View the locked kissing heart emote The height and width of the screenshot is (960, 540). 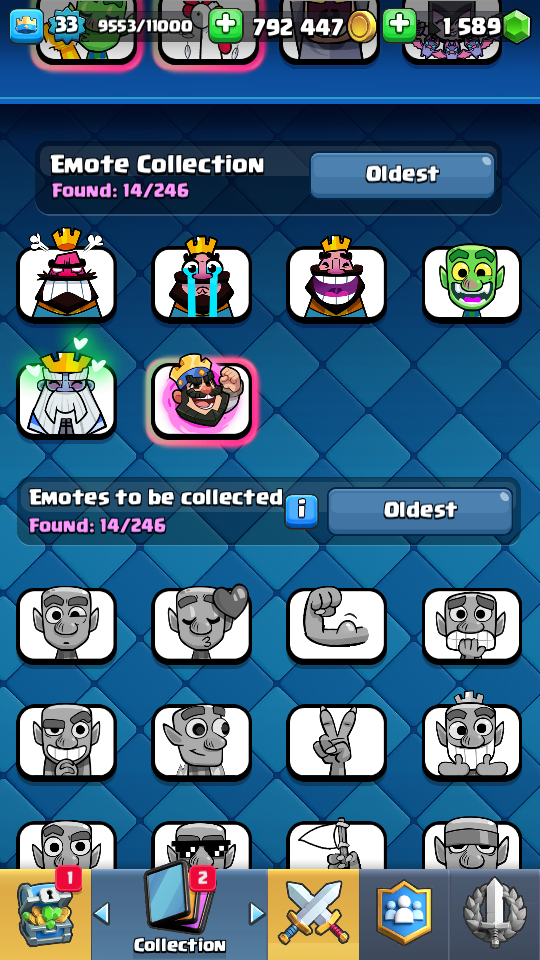pyautogui.click(x=201, y=624)
